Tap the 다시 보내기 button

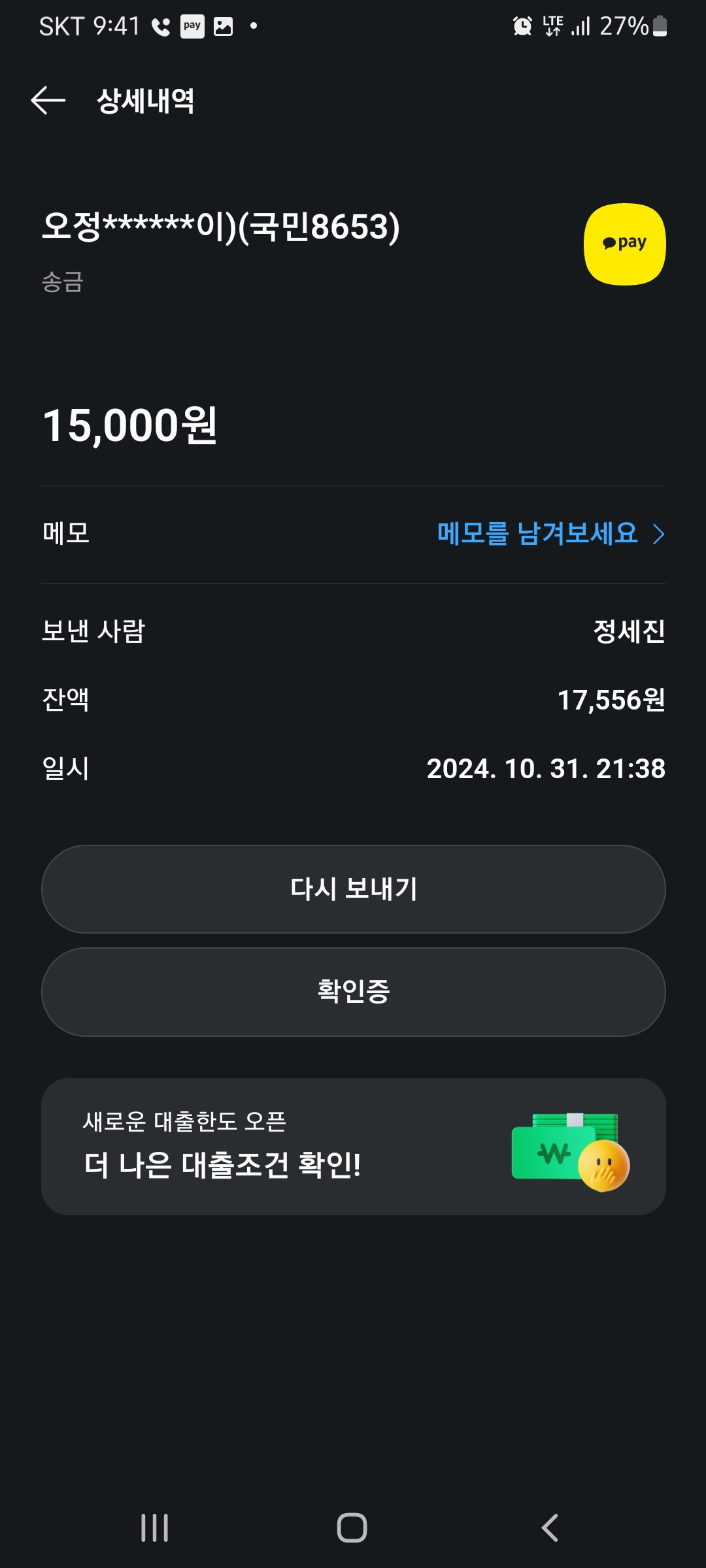click(353, 889)
